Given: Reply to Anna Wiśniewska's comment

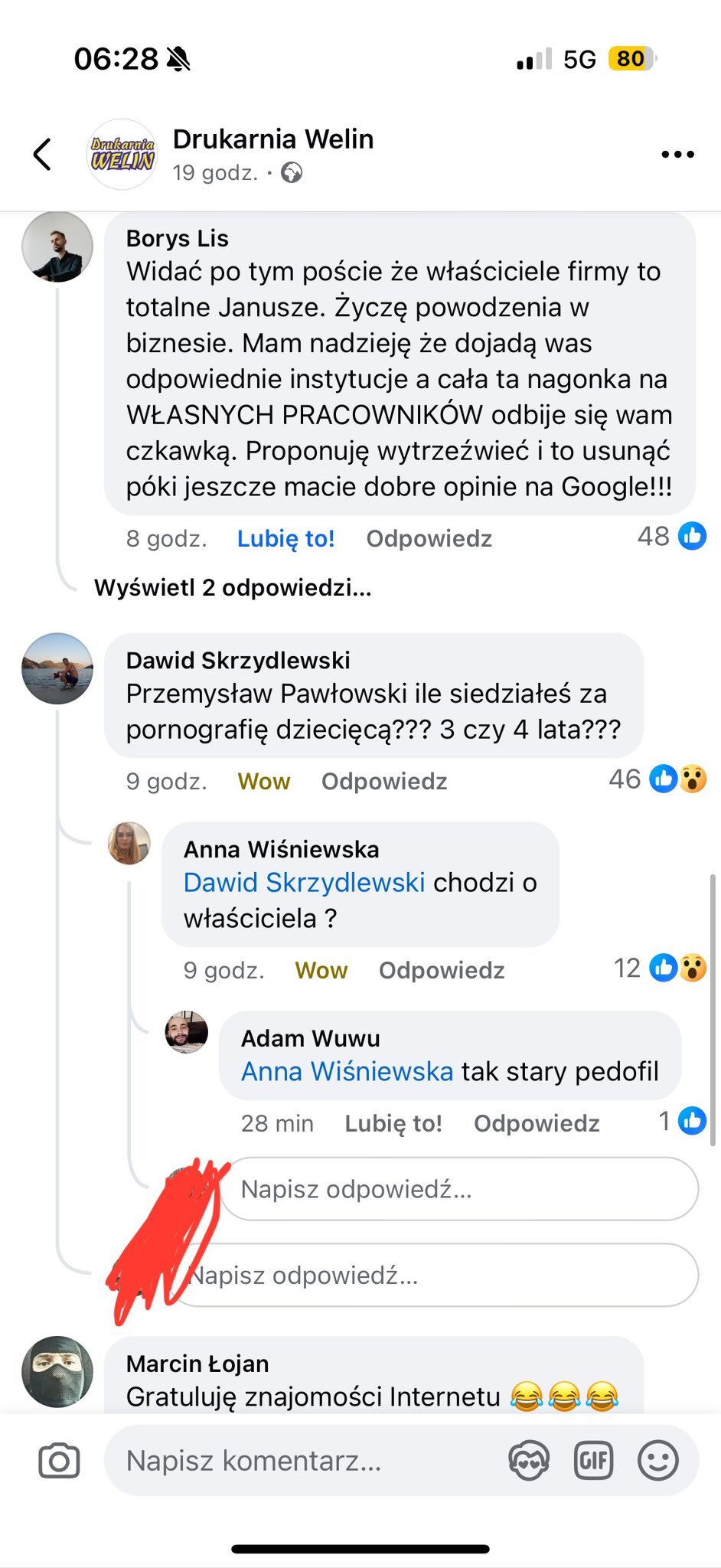Looking at the screenshot, I should pyautogui.click(x=442, y=970).
